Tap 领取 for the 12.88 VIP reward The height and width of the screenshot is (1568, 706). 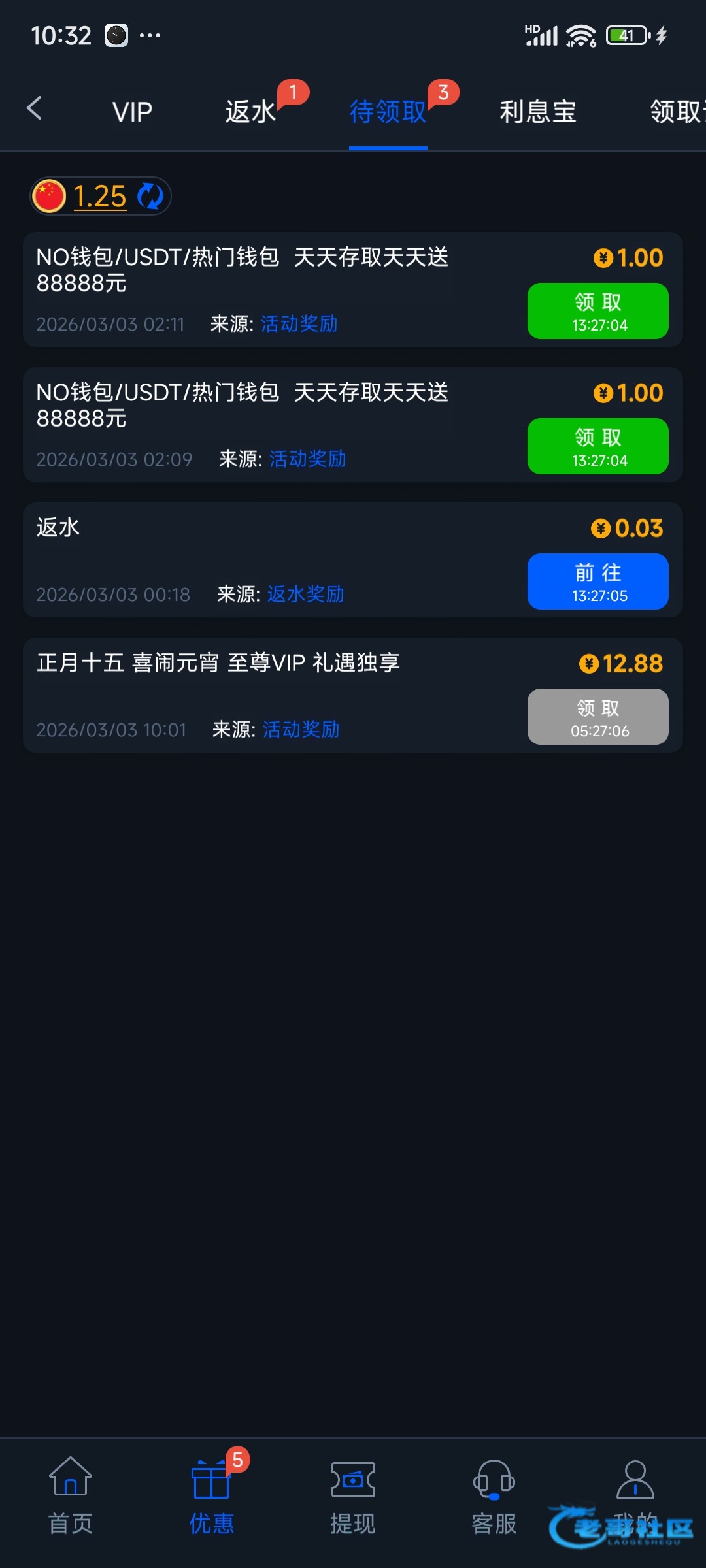597,717
